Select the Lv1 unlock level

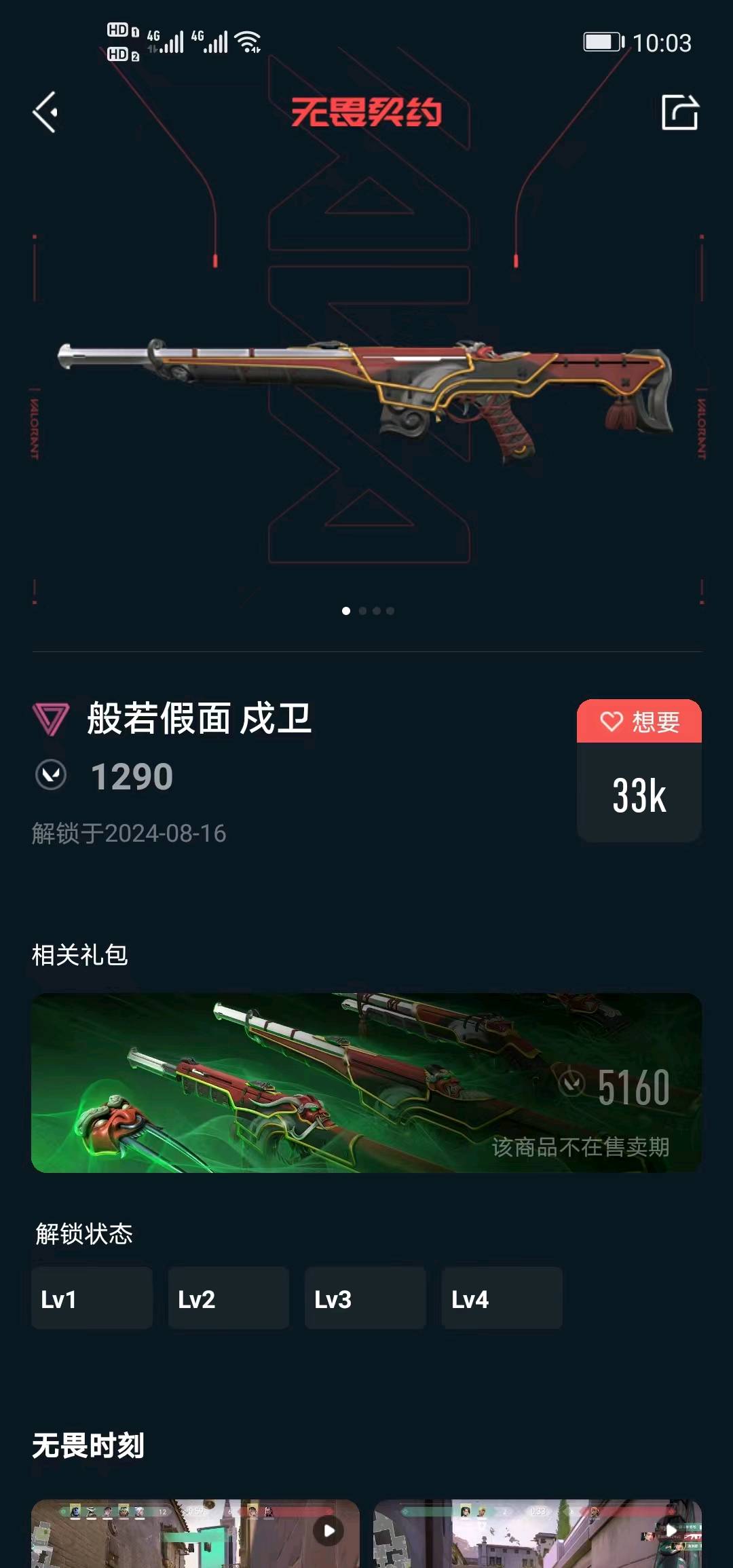pyautogui.click(x=92, y=1298)
